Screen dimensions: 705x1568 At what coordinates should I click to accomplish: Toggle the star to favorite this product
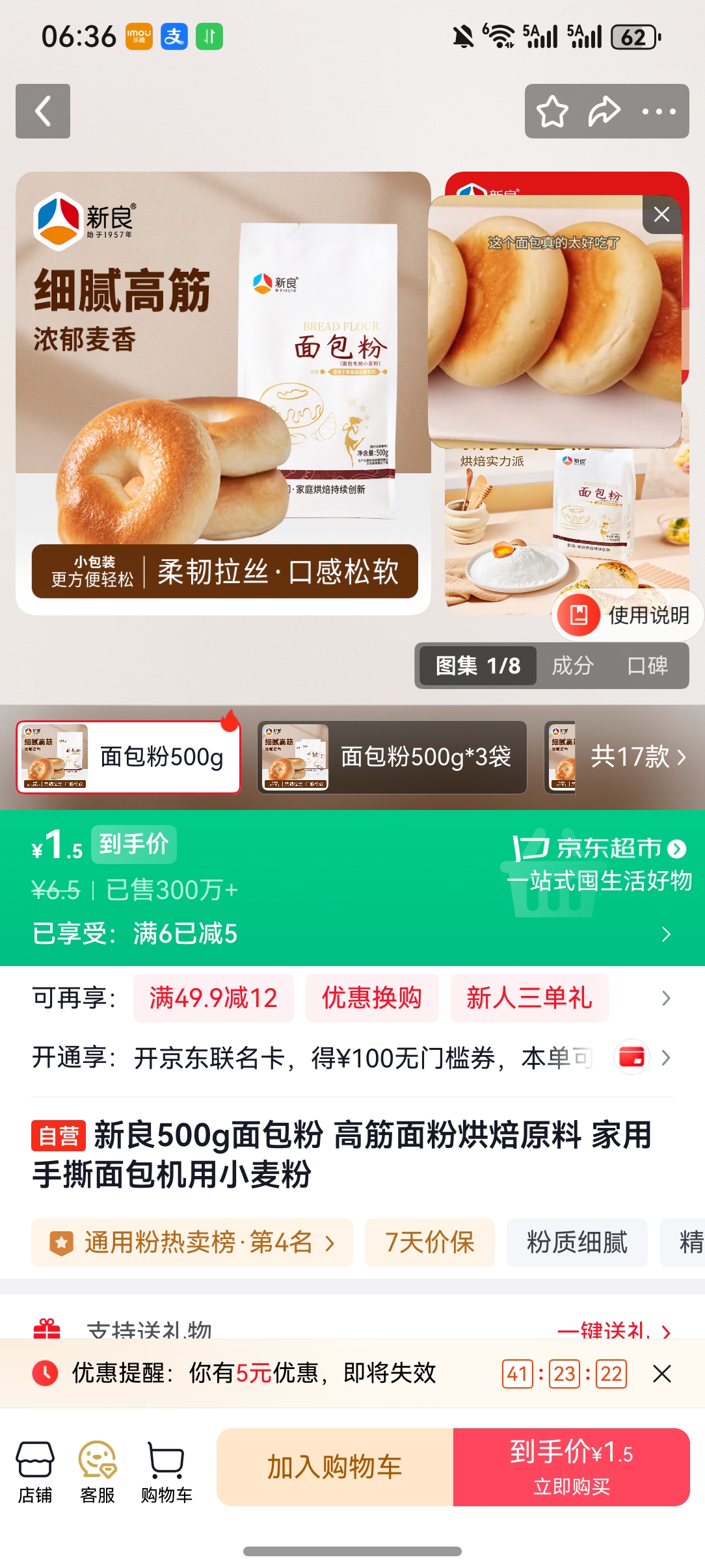tap(552, 111)
